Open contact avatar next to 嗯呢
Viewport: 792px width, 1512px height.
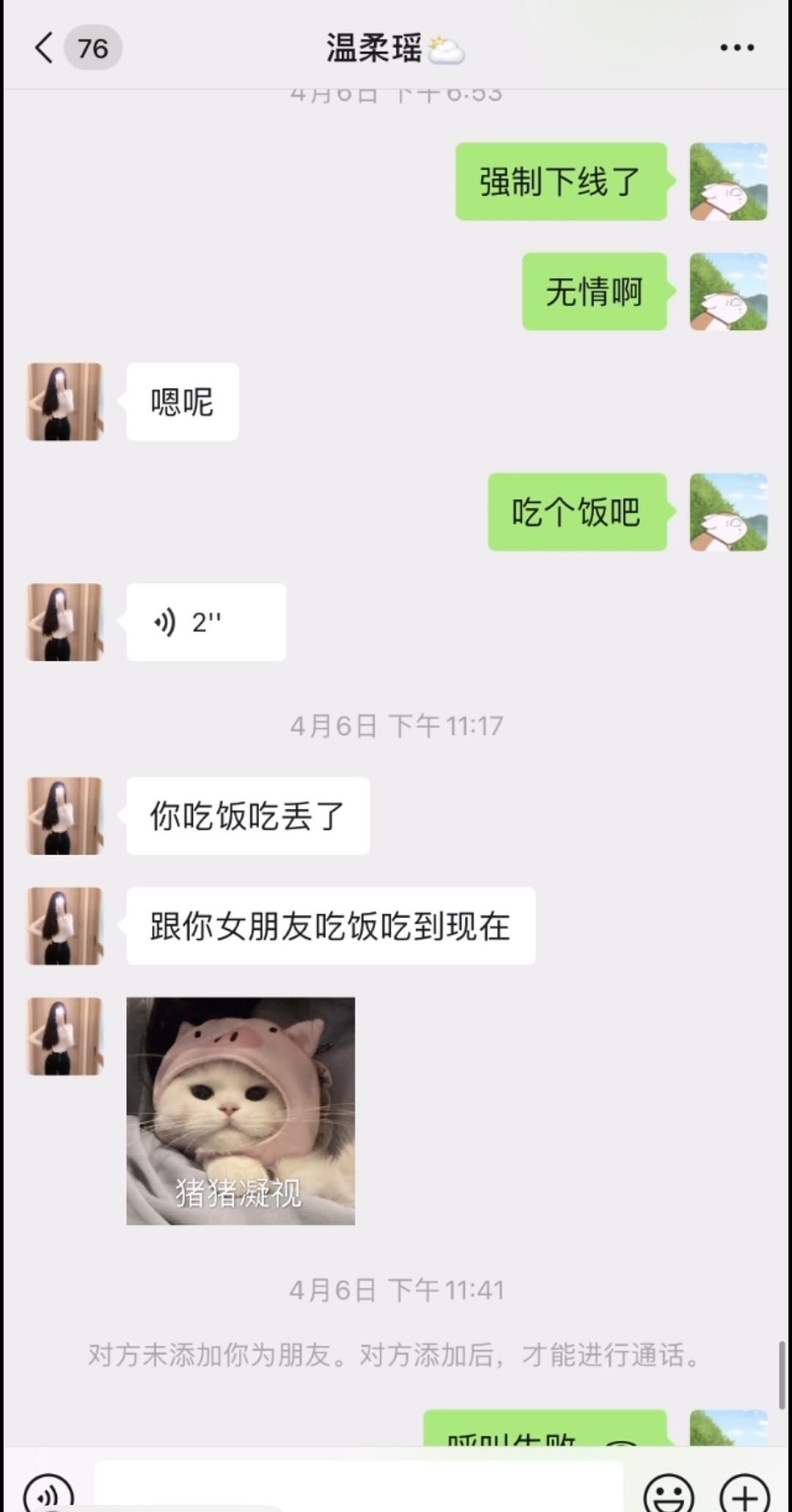pos(65,402)
